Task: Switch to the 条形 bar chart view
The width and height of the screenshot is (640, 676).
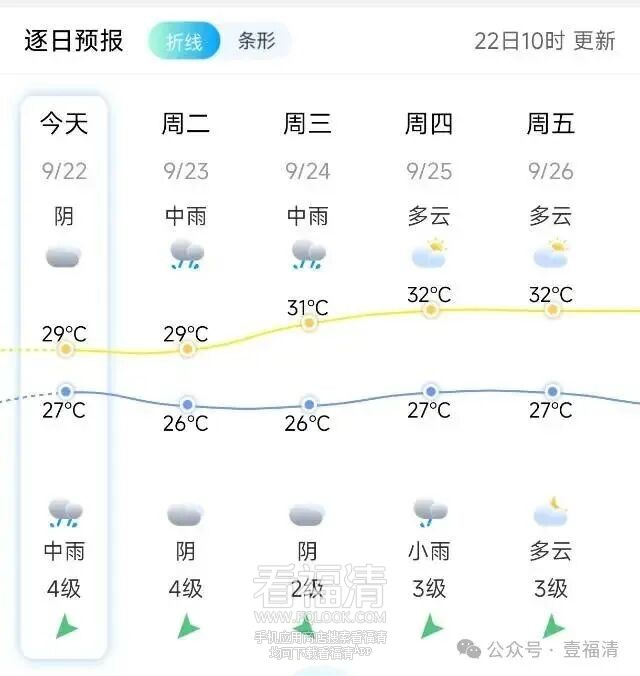Action: coord(256,41)
